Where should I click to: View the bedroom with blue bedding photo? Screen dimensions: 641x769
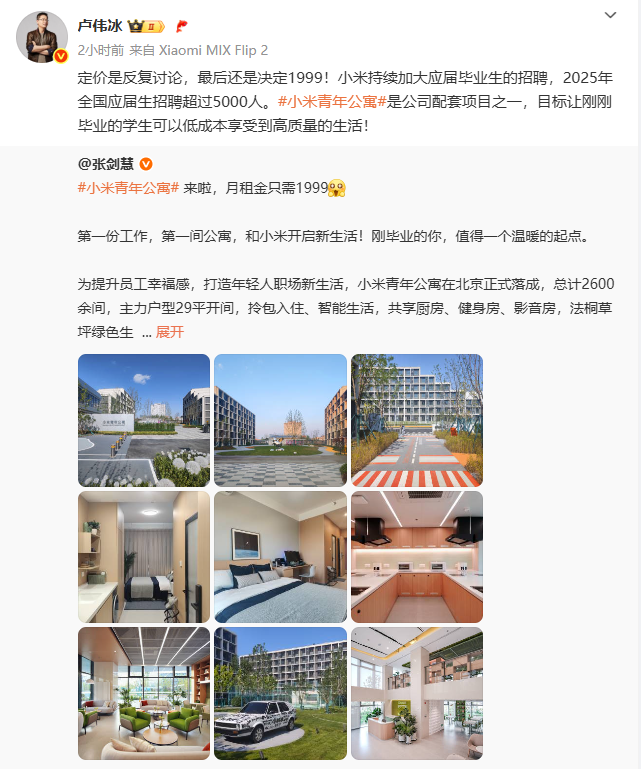point(280,557)
